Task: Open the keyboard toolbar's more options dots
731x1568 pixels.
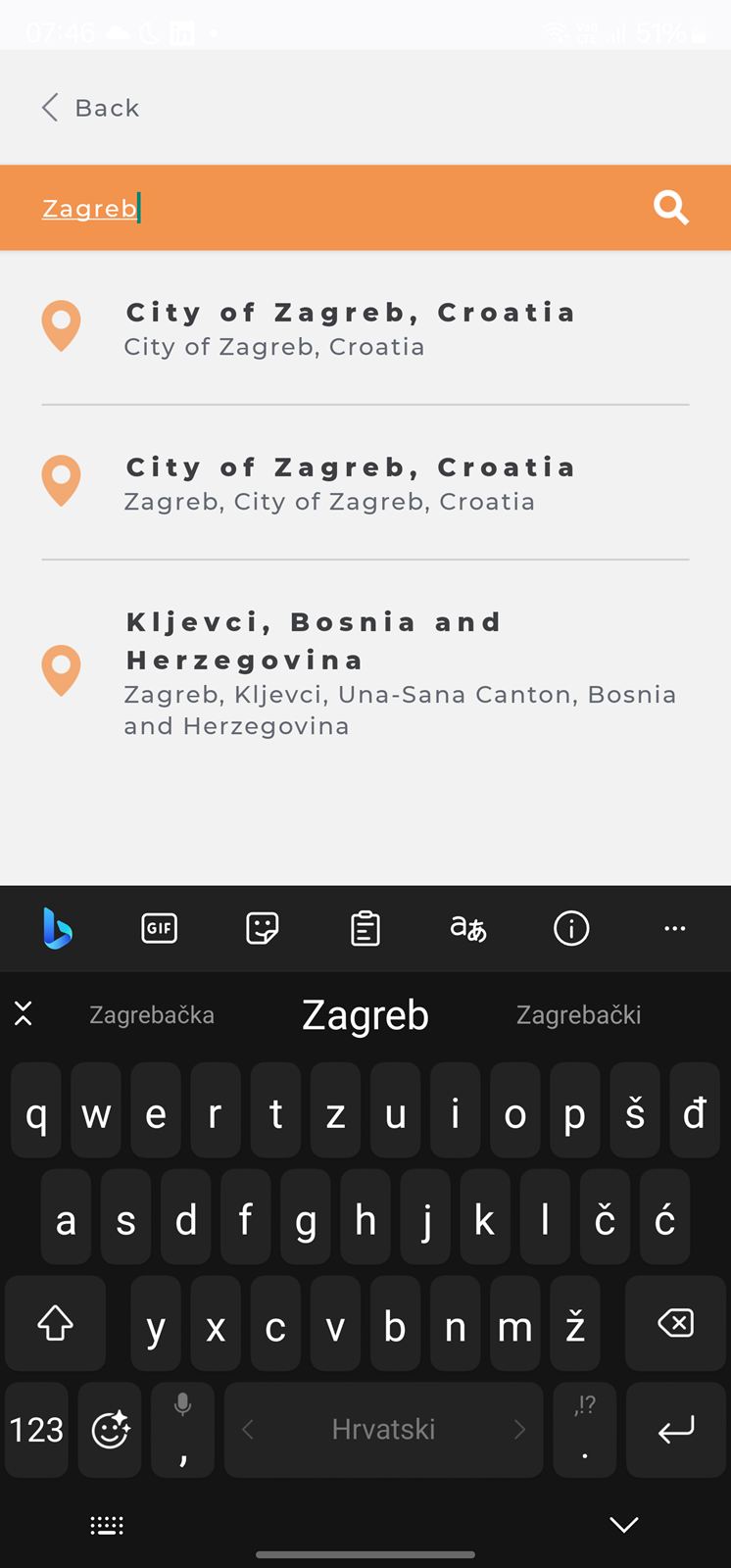Action: click(675, 928)
